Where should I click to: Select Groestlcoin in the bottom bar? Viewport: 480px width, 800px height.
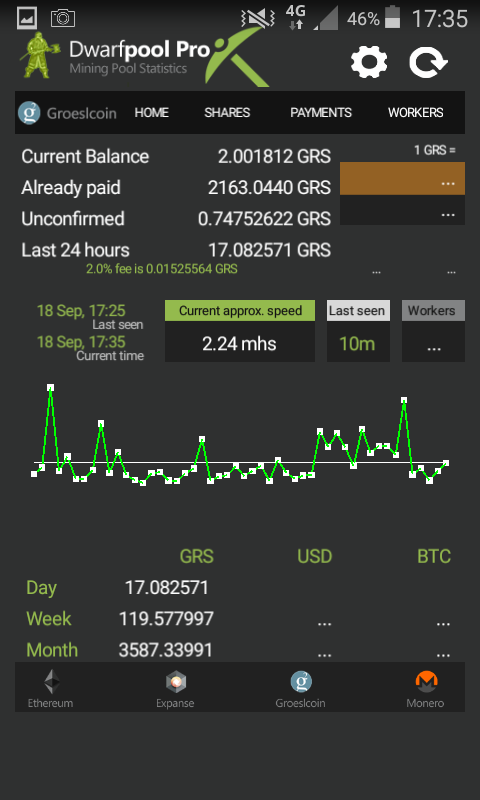coord(300,688)
